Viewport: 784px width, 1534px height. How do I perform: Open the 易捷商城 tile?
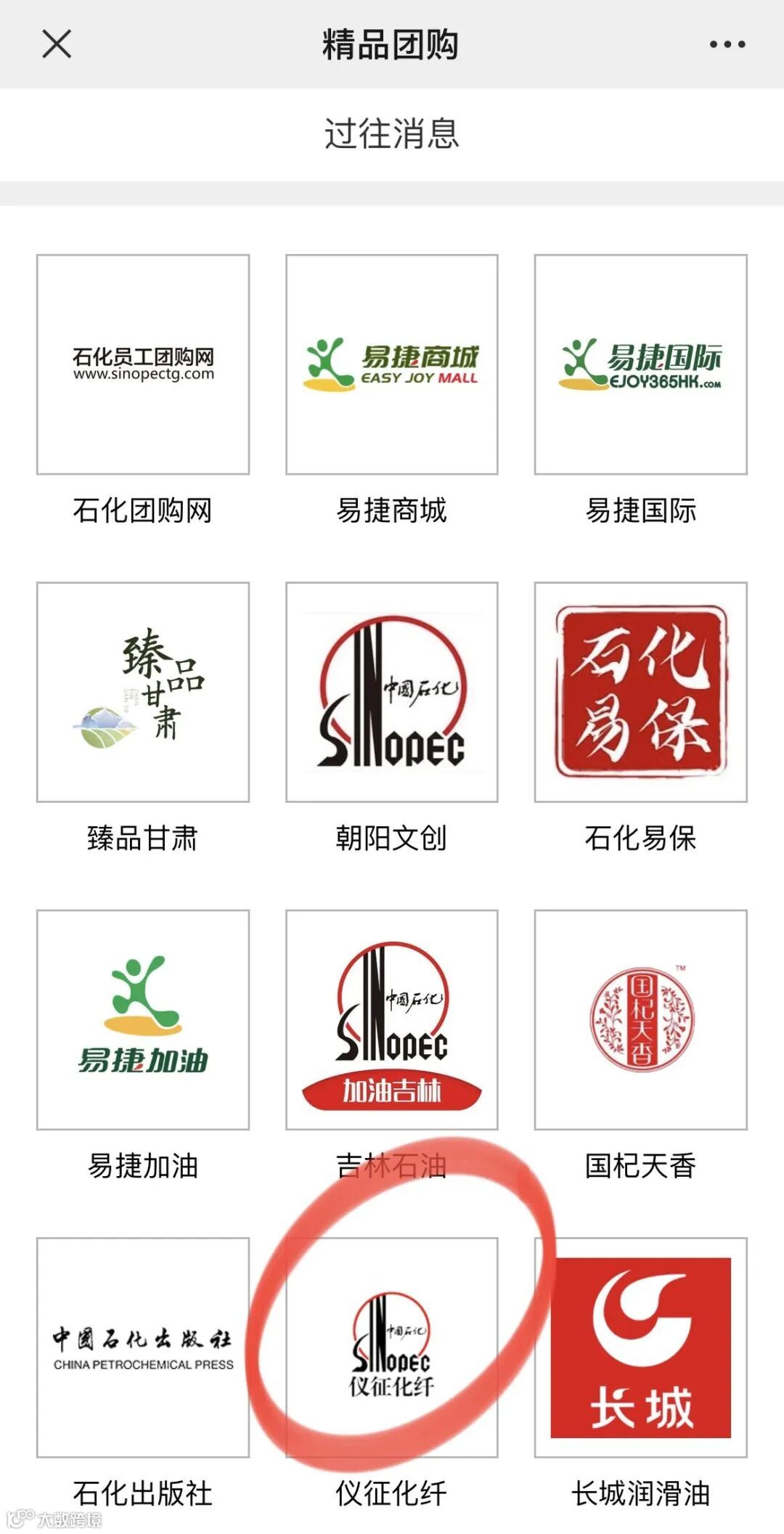point(392,364)
